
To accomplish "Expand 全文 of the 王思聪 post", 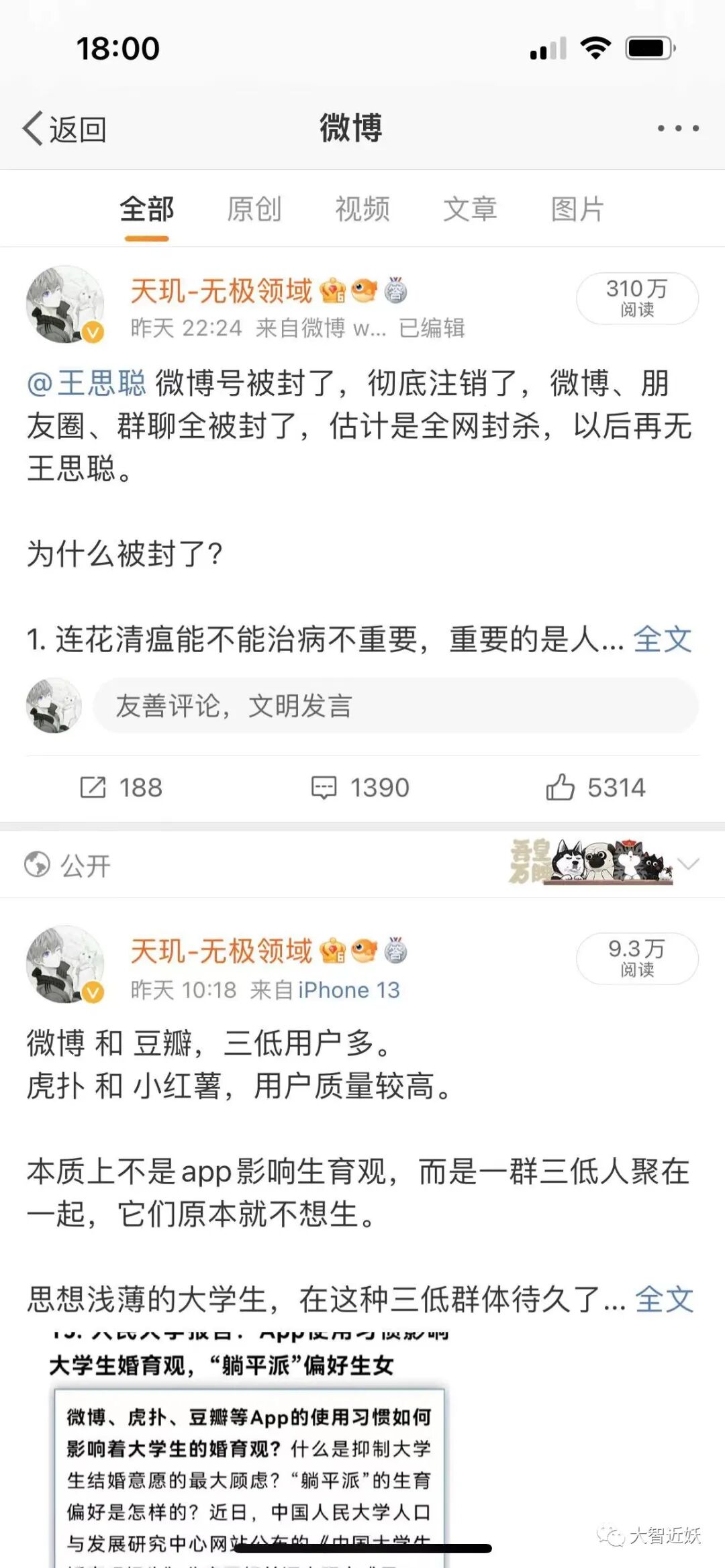I will tap(662, 639).
